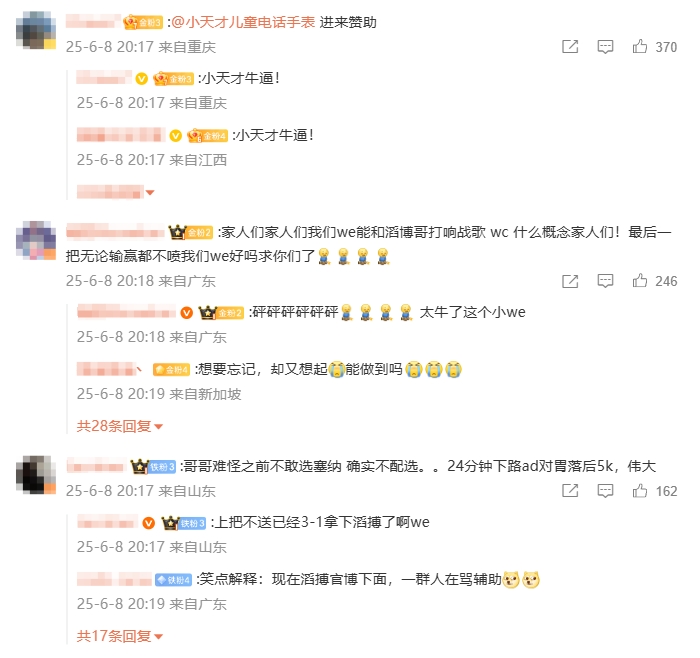Like the comment with 370 likes
The width and height of the screenshot is (700, 658).
tap(641, 46)
